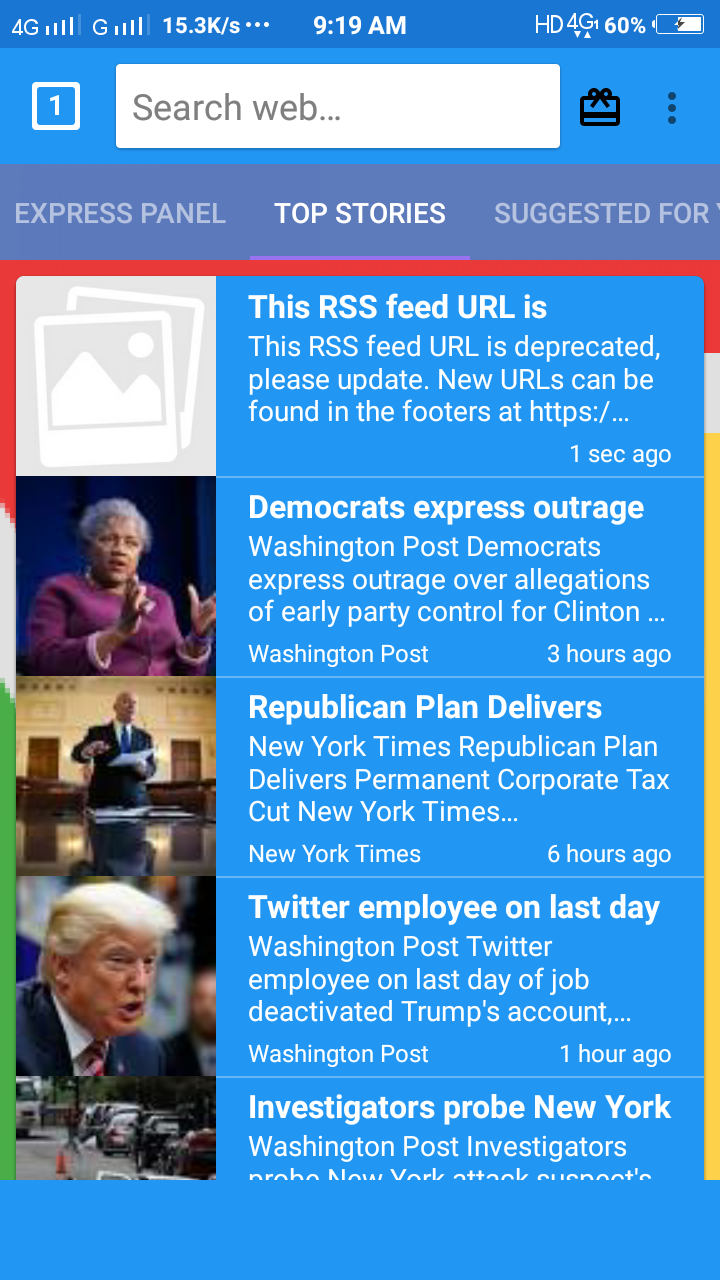Open the tab switcher showing 1 tab
Viewport: 720px width, 1280px height.
point(56,106)
